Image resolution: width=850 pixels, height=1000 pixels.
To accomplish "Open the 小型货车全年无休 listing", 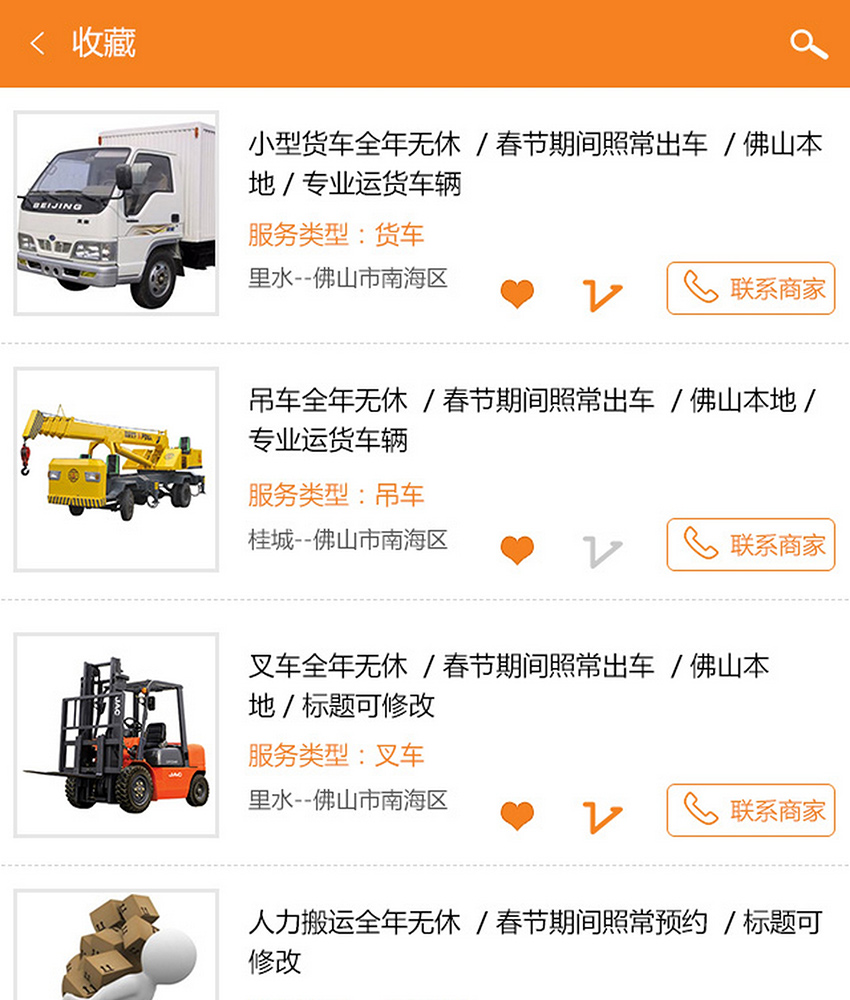I will point(534,163).
